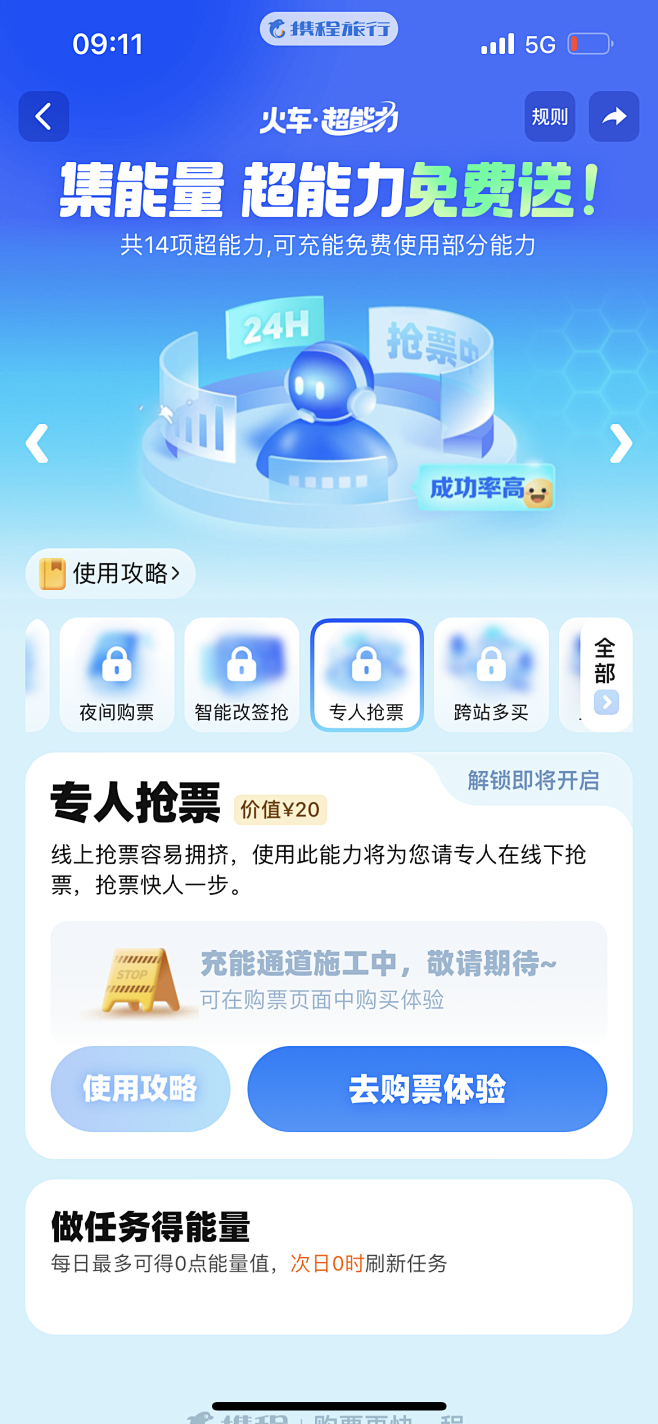Select the 跨站多买 ability card
The height and width of the screenshot is (1424, 658).
pos(491,674)
